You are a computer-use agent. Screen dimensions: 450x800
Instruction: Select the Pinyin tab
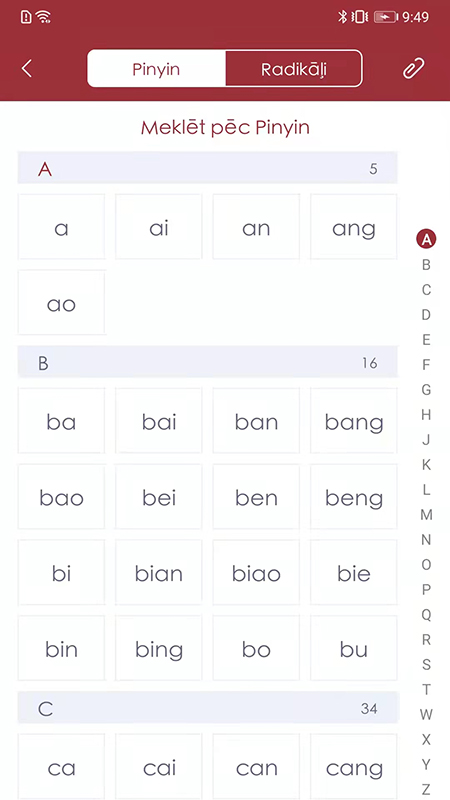156,68
